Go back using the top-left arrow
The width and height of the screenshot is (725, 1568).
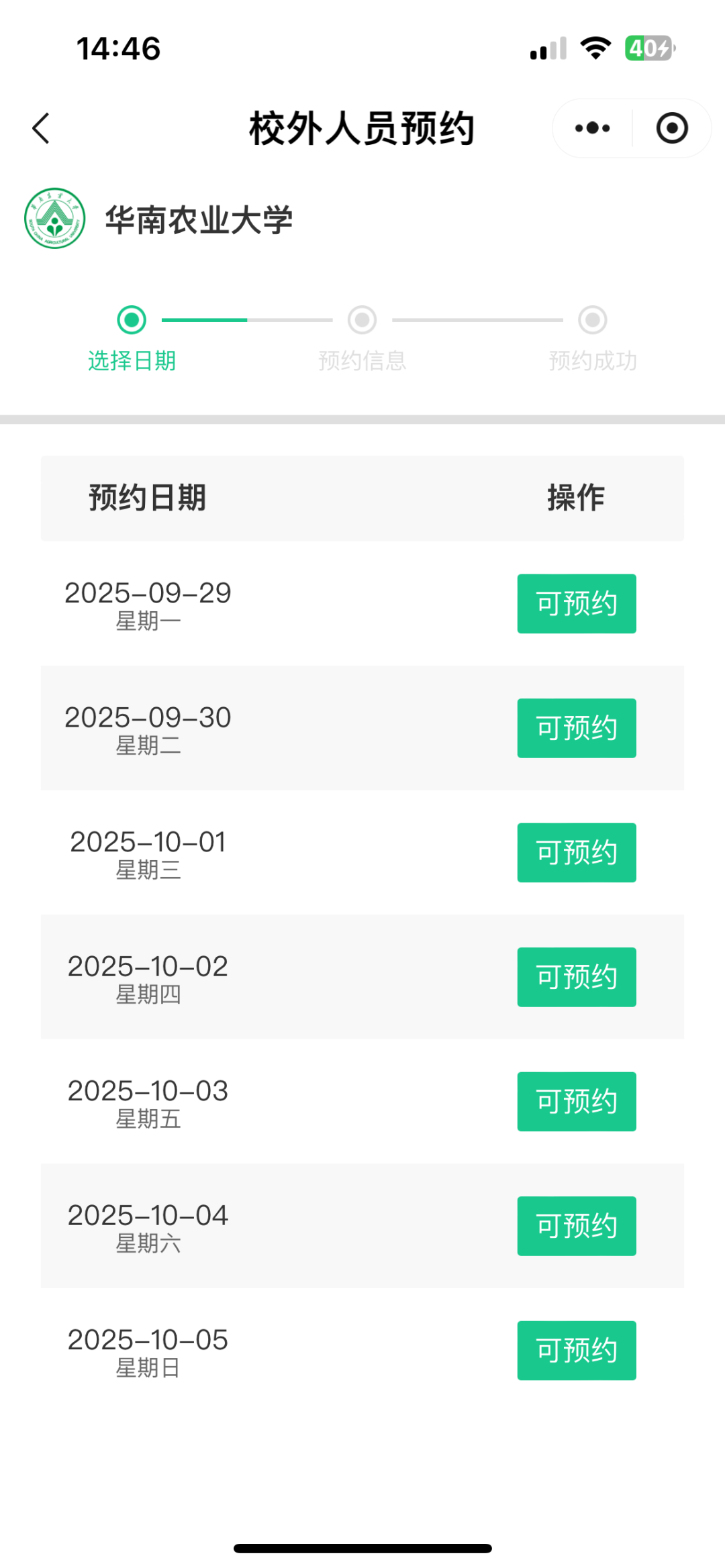point(41,128)
